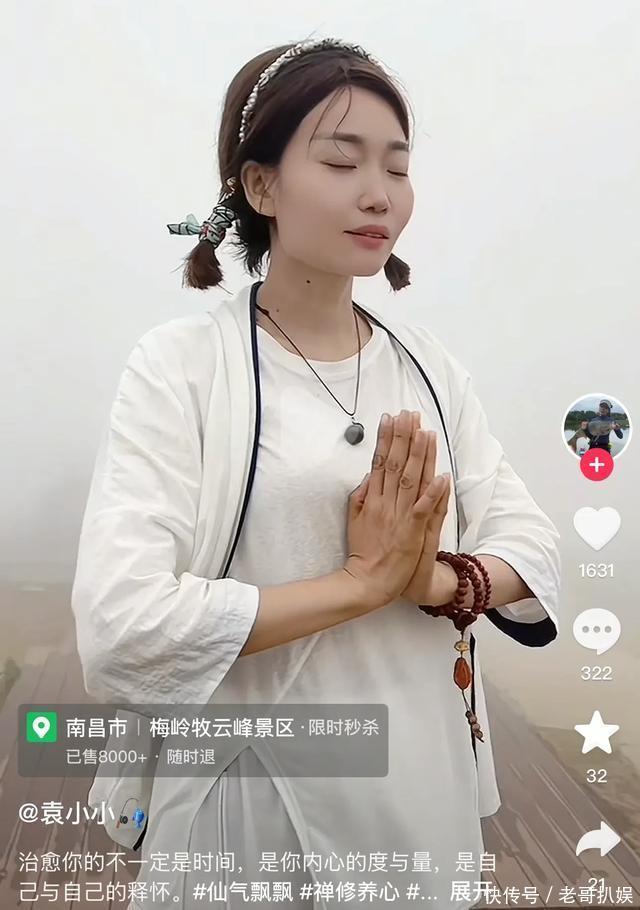Share this video using the arrow
640x910 pixels.
(597, 841)
